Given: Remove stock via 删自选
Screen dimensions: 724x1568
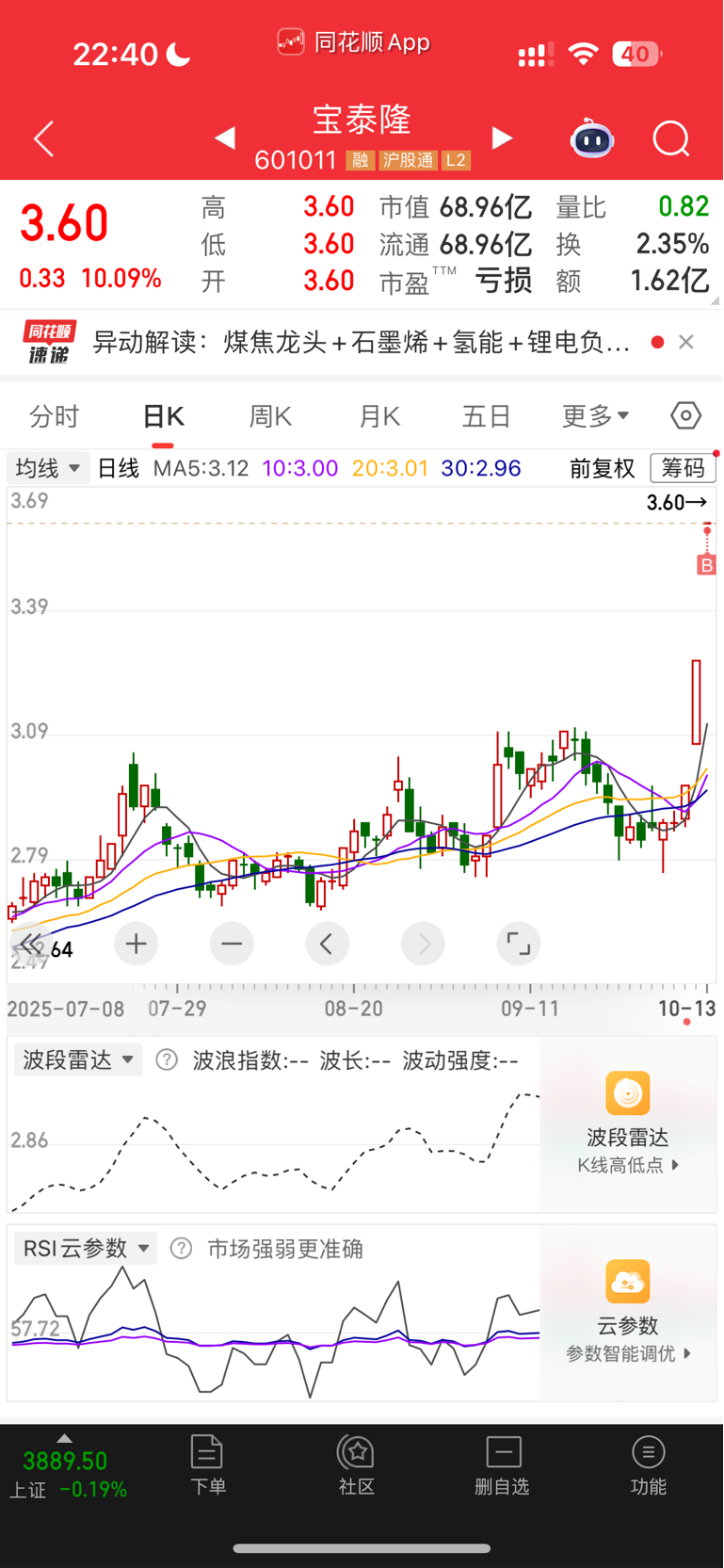Looking at the screenshot, I should click(x=503, y=1465).
